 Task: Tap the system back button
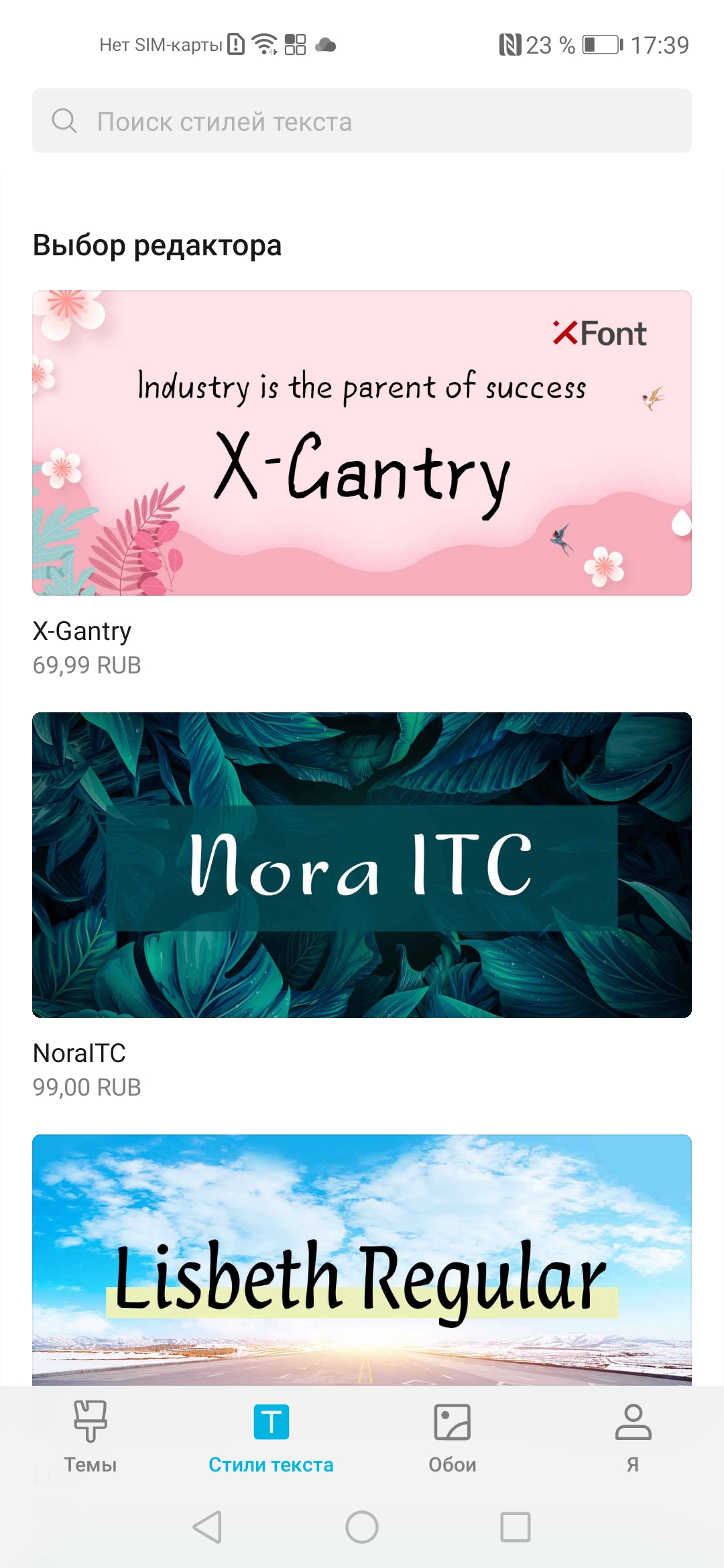pos(207,1527)
